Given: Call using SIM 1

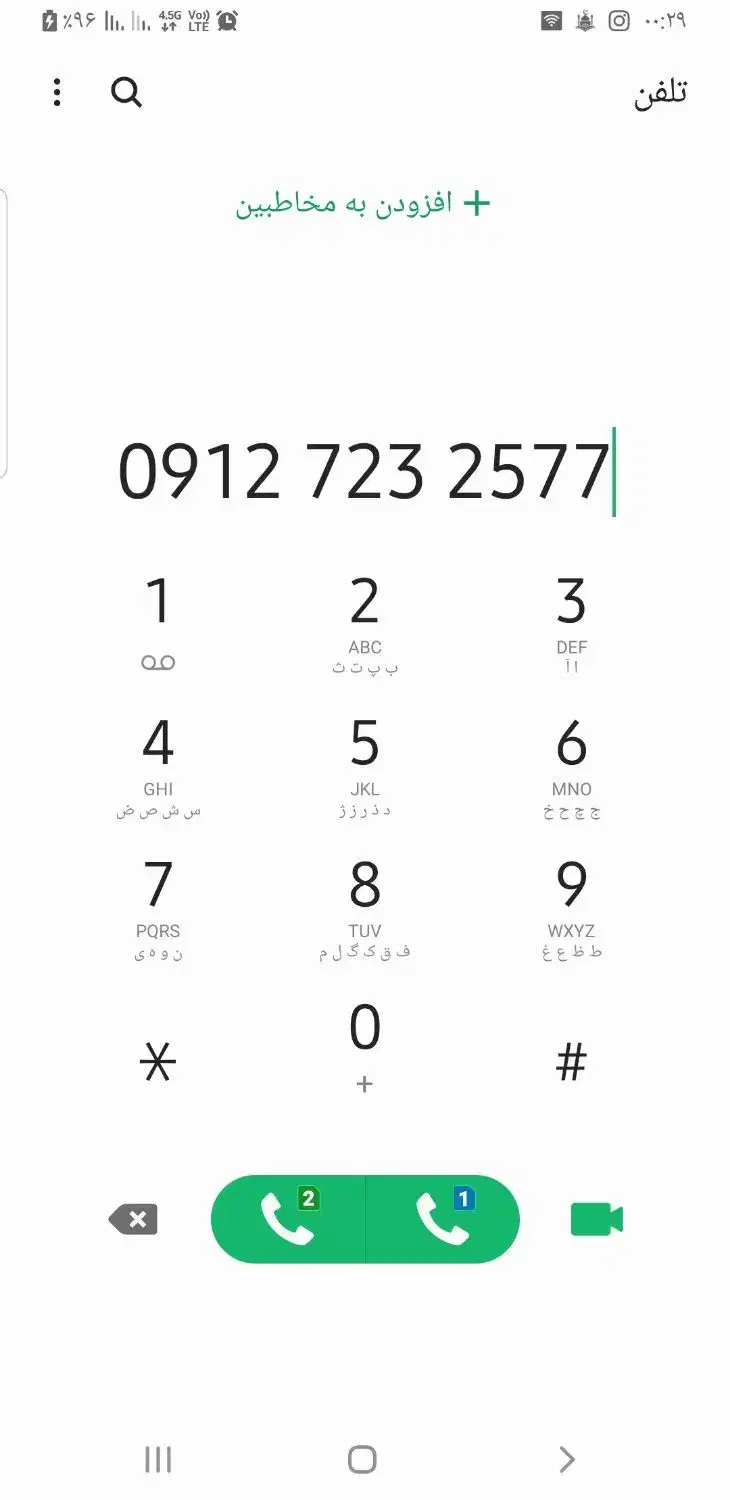Looking at the screenshot, I should point(443,1220).
